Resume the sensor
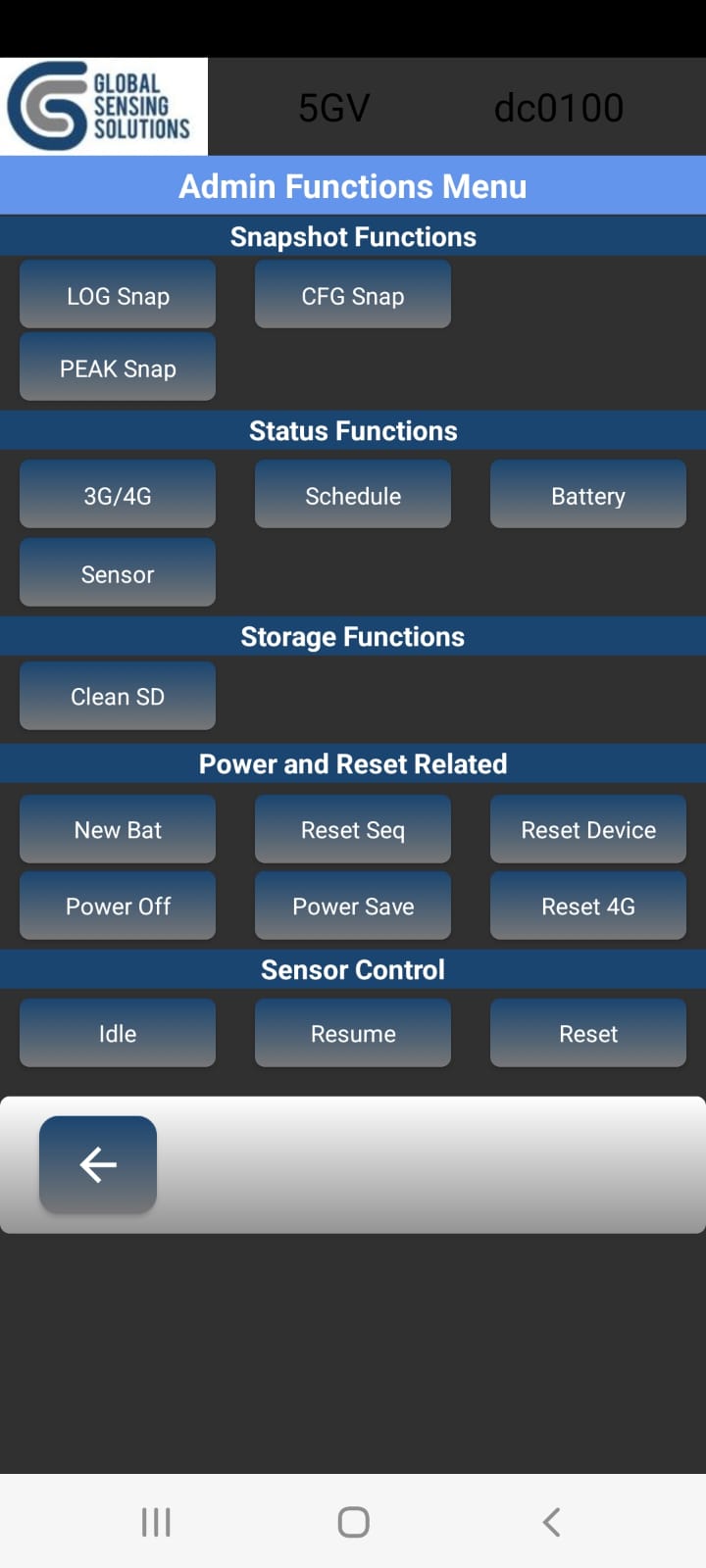706x1568 pixels. click(353, 1033)
